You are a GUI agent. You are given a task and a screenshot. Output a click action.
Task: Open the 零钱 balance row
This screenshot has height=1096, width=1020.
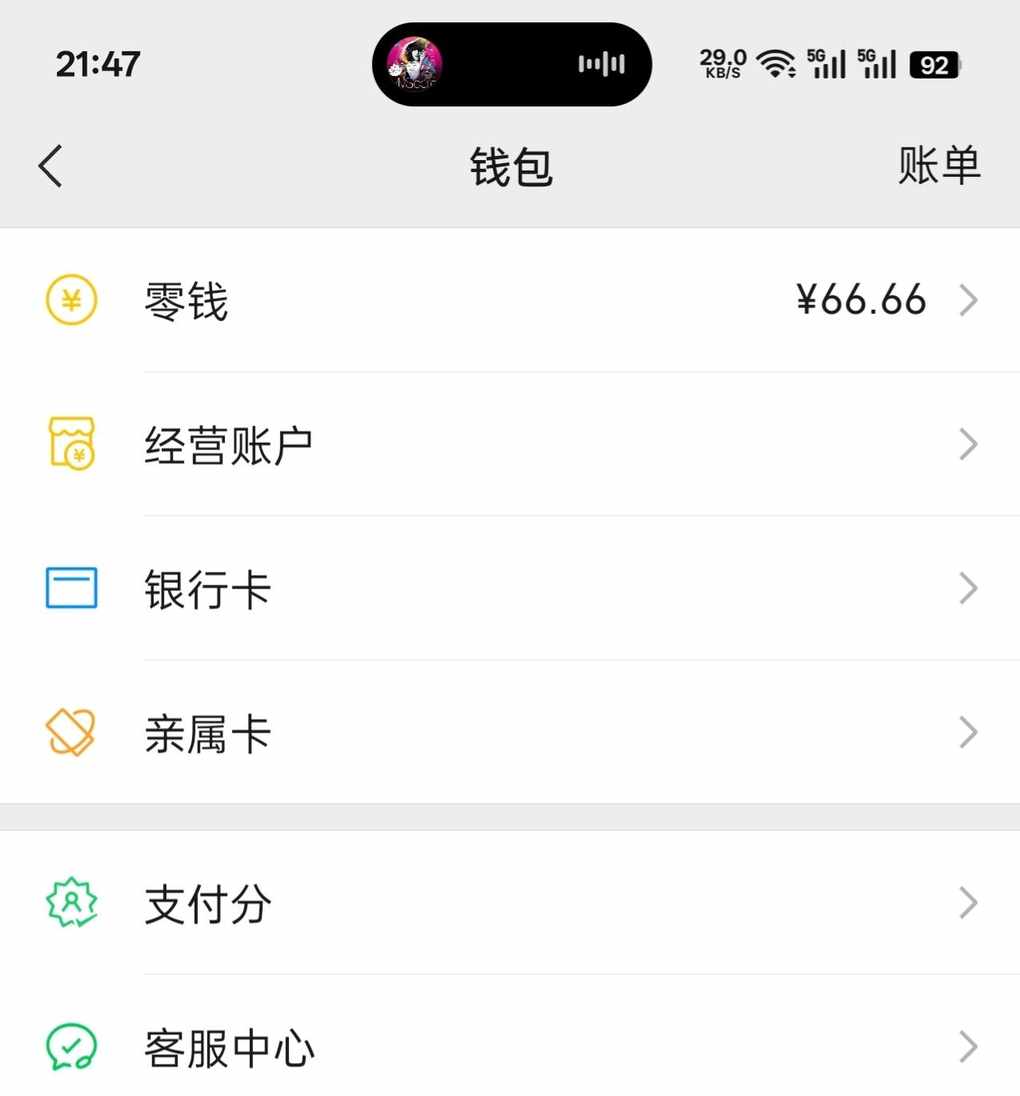point(510,301)
